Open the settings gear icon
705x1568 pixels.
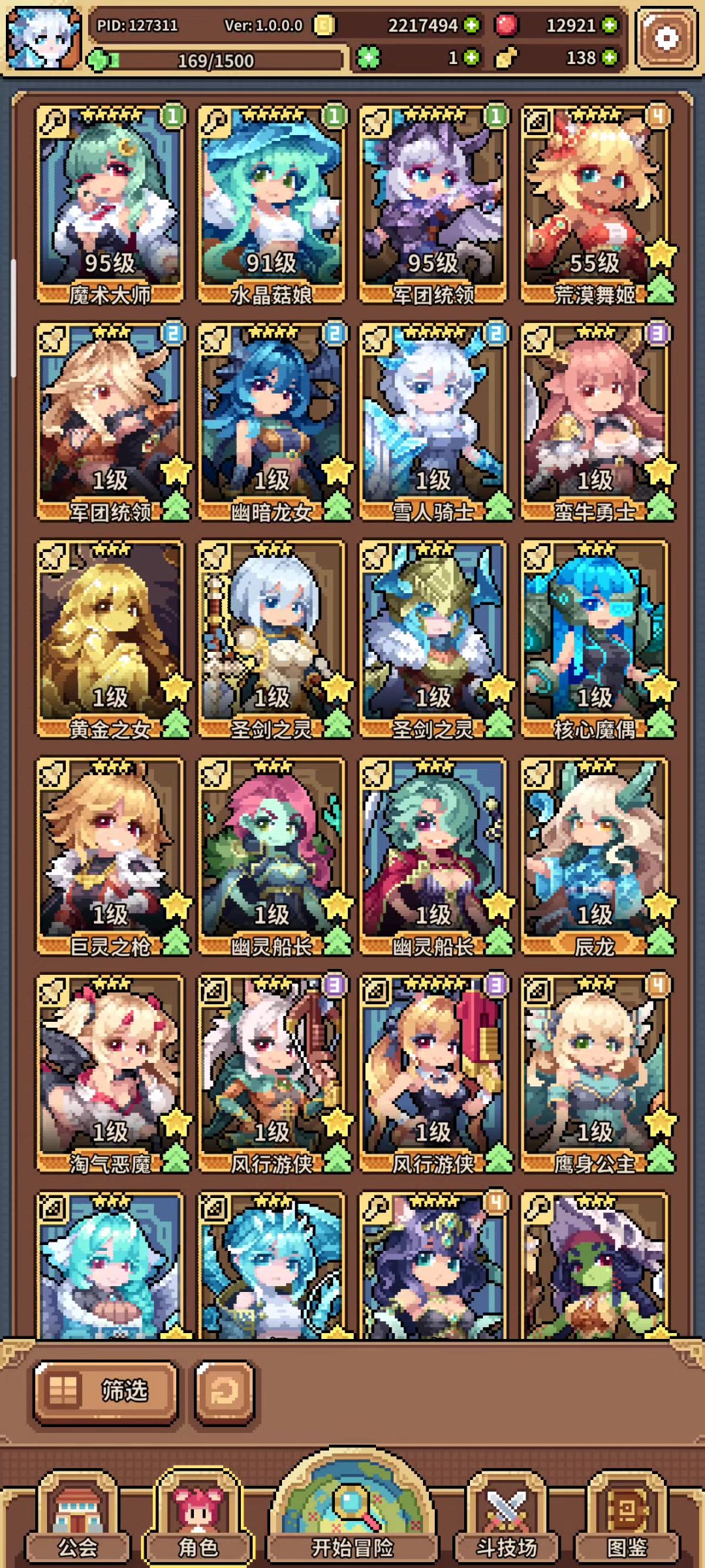(666, 38)
